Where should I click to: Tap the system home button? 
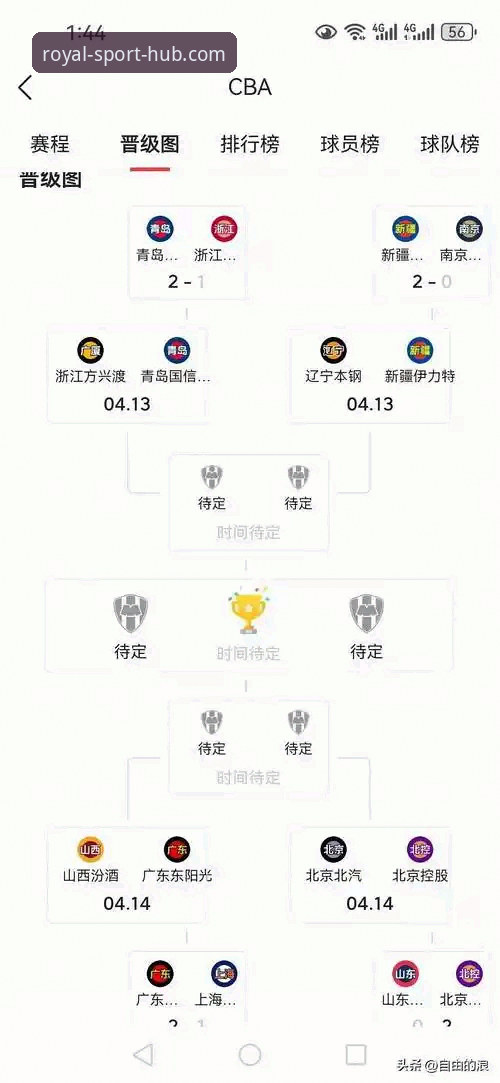(x=249, y=1055)
